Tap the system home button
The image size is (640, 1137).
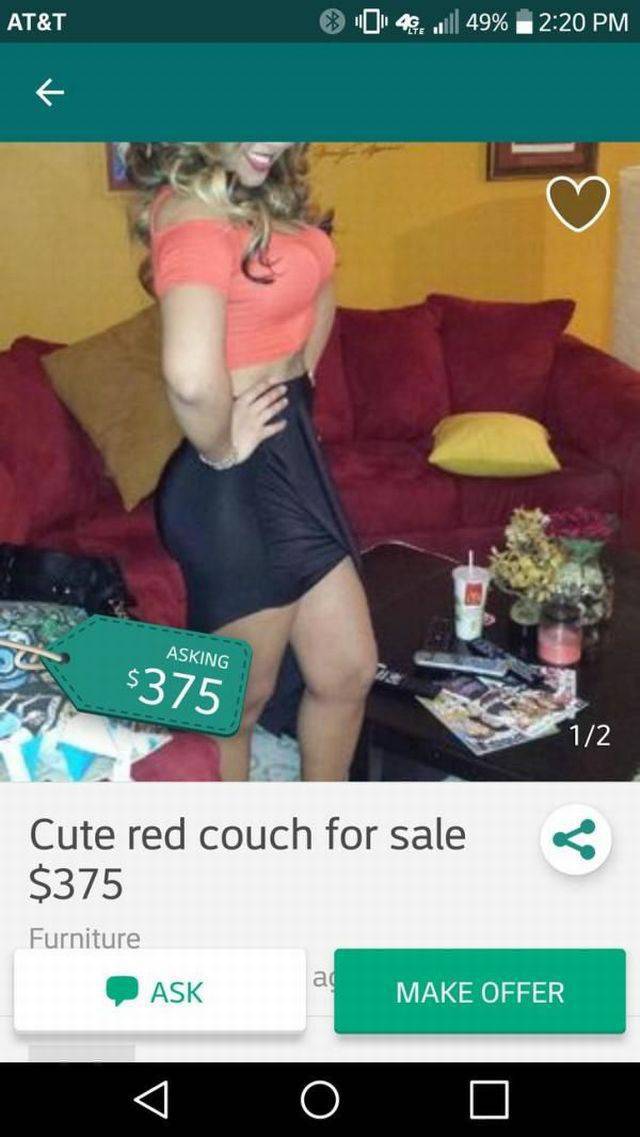pos(320,1099)
